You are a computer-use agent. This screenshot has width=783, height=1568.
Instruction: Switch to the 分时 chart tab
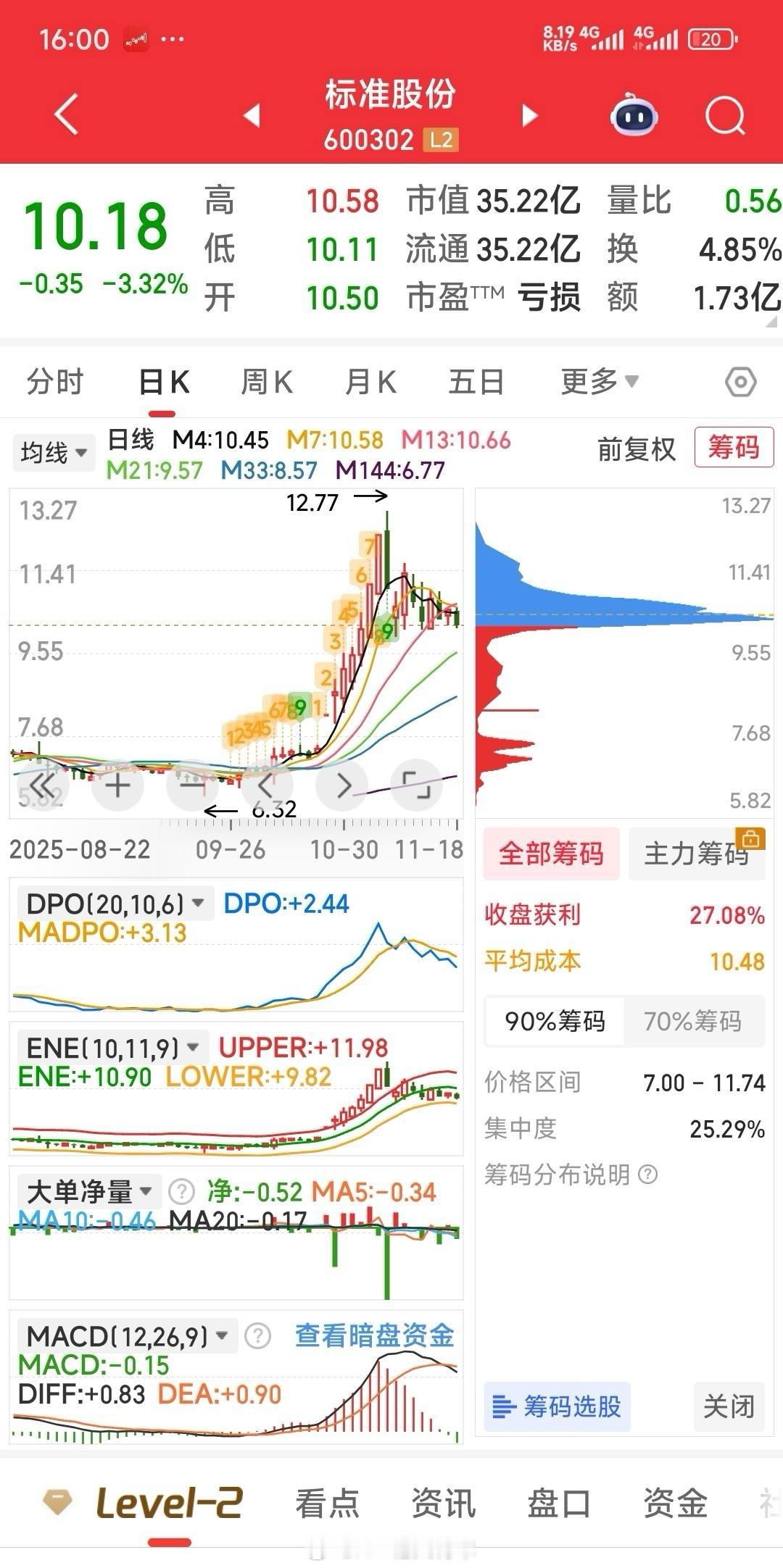tap(55, 382)
